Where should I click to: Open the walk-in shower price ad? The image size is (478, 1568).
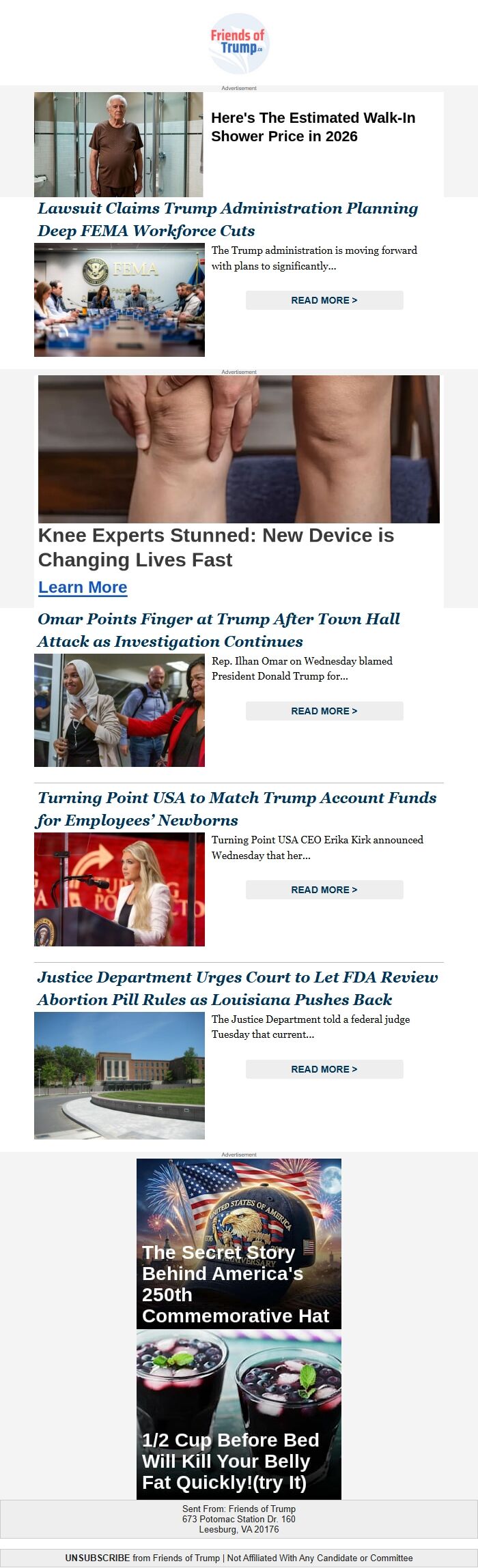point(313,127)
